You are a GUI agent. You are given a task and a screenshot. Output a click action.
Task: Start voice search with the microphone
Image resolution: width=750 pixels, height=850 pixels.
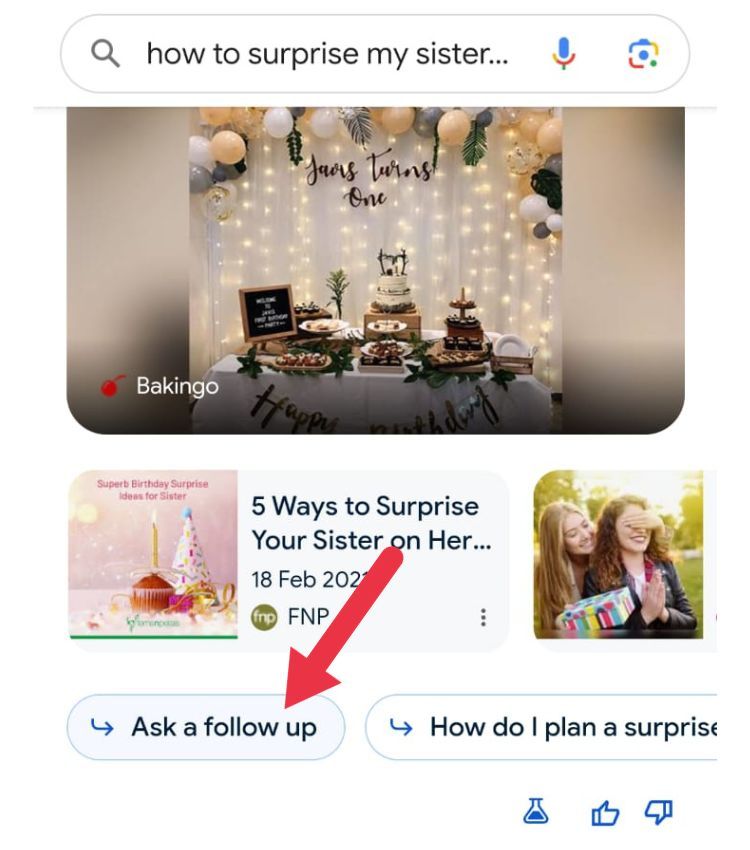click(x=564, y=54)
